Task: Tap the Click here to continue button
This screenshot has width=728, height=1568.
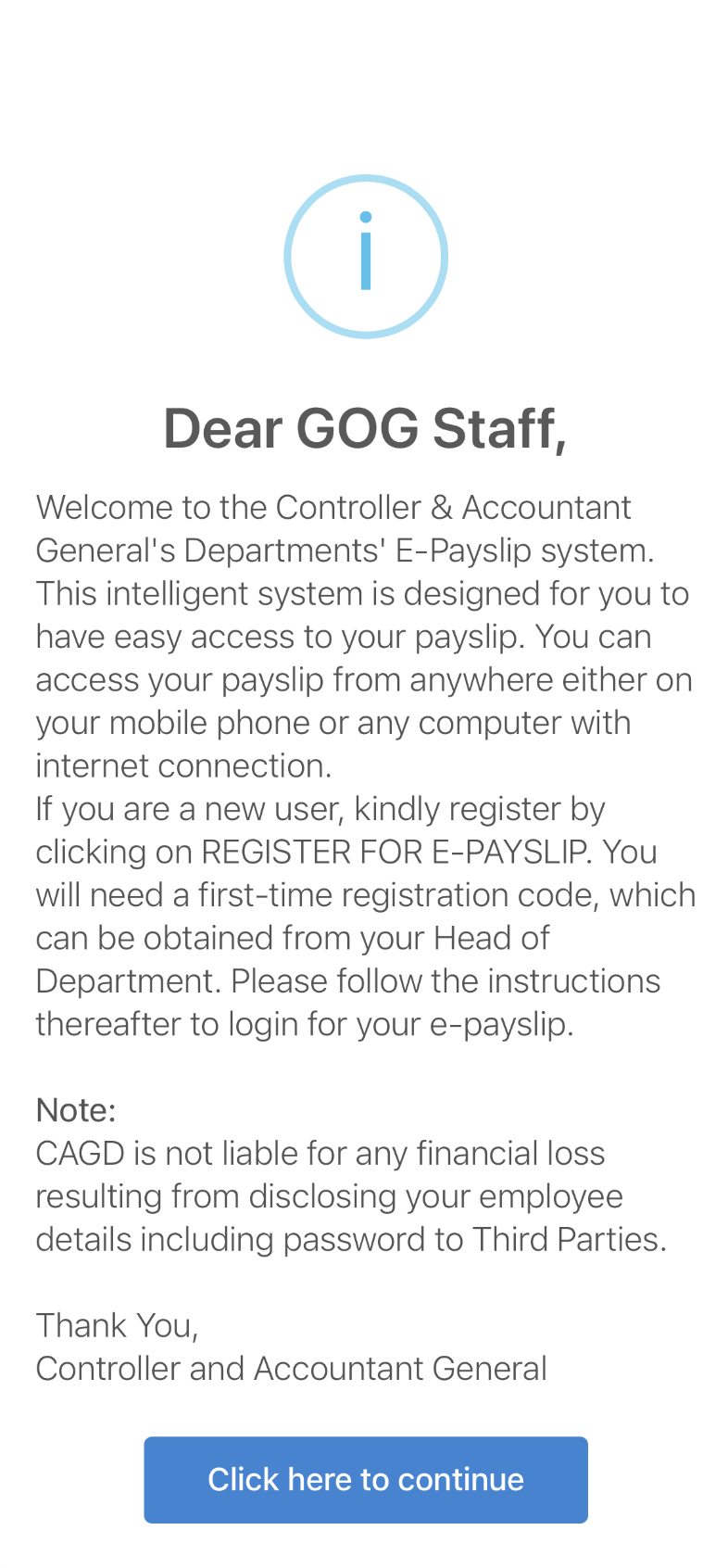Action: [x=366, y=1479]
